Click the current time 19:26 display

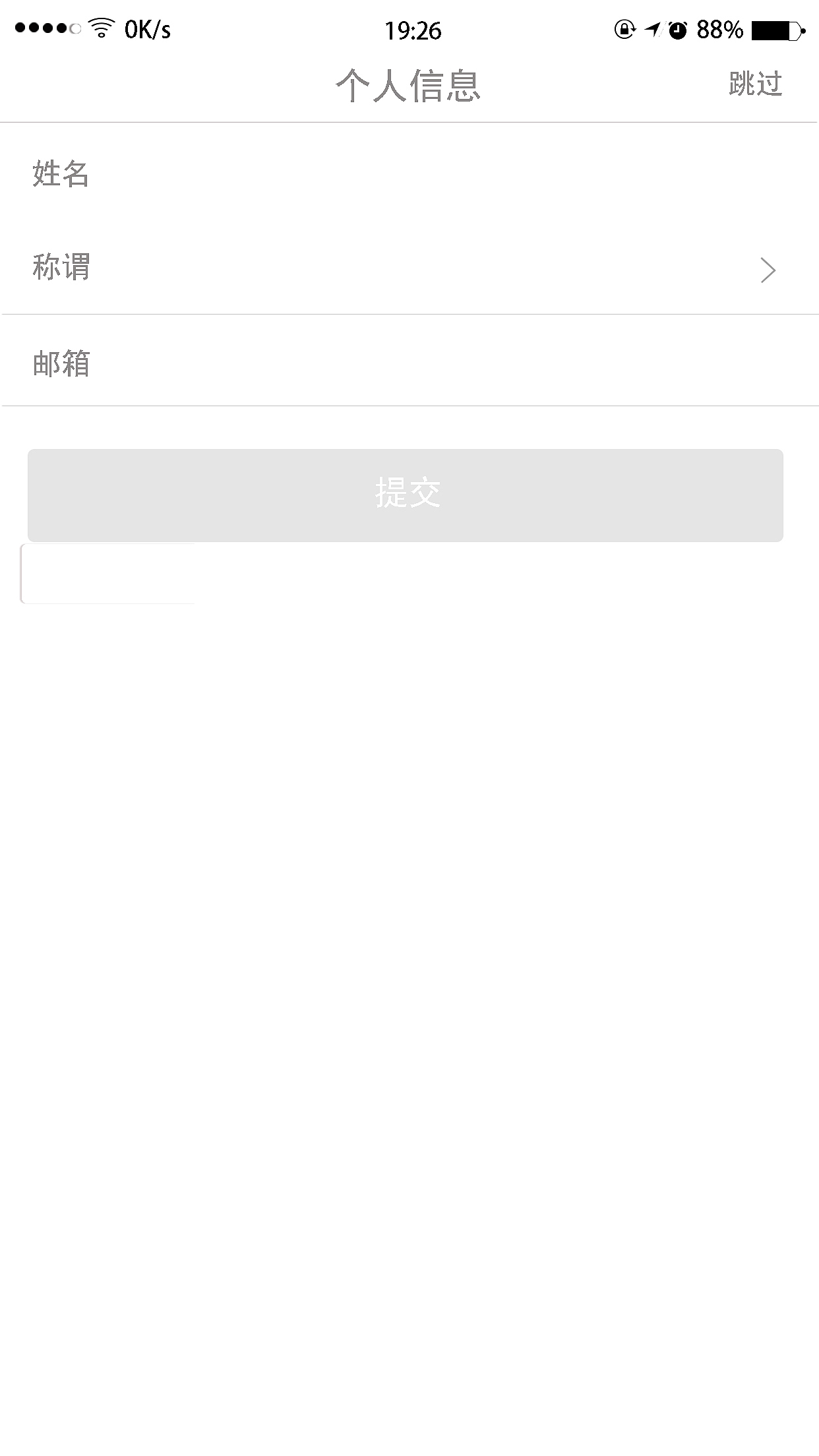[x=411, y=29]
